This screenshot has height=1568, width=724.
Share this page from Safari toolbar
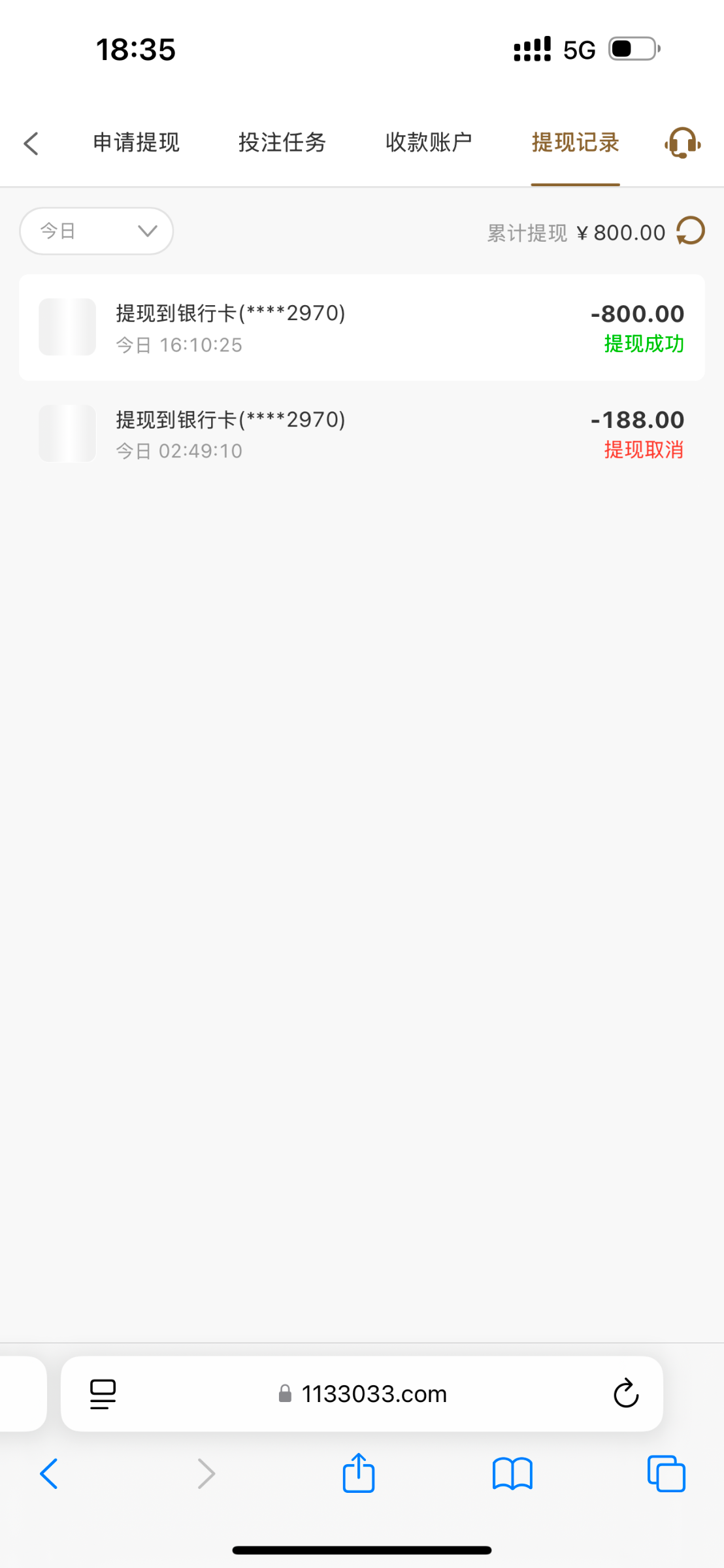359,1473
